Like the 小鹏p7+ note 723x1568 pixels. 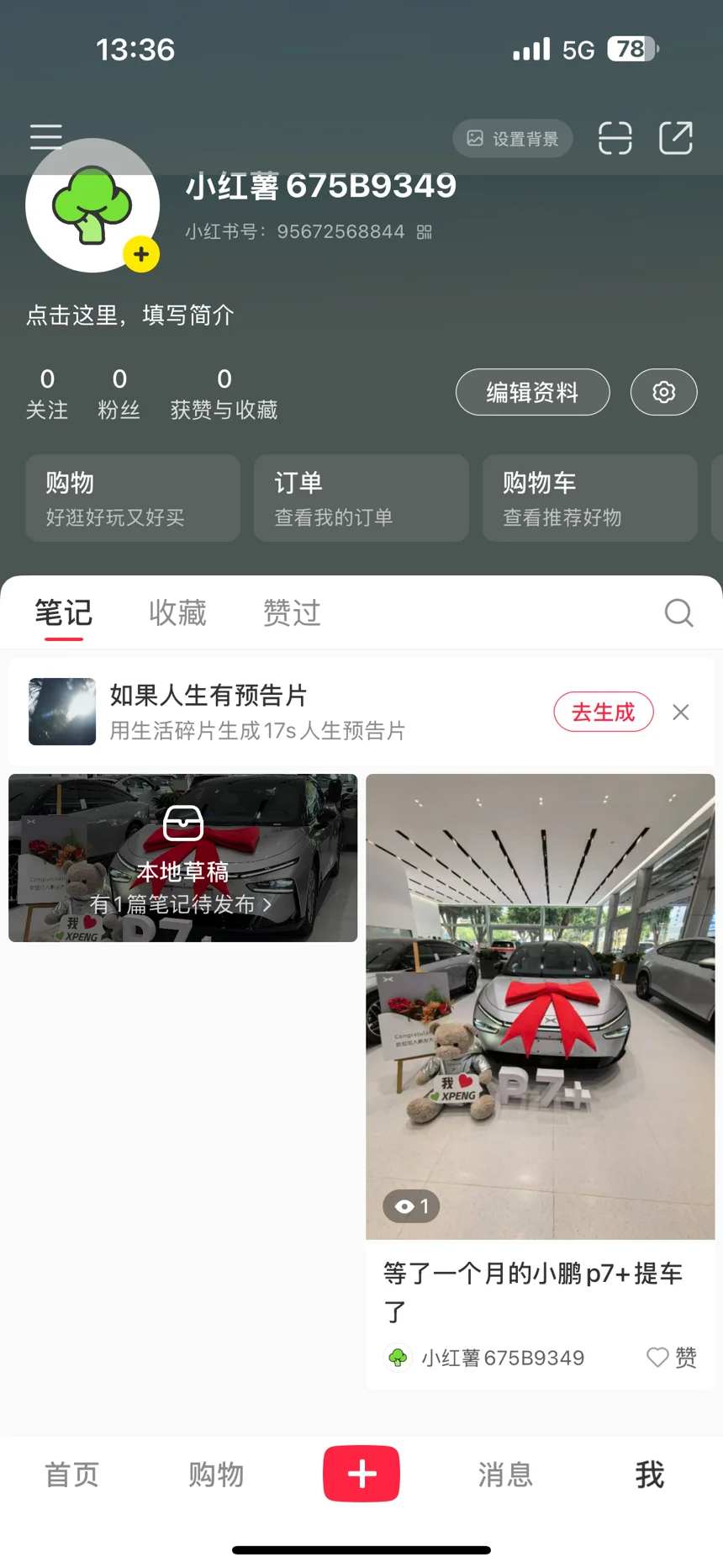coord(671,1357)
